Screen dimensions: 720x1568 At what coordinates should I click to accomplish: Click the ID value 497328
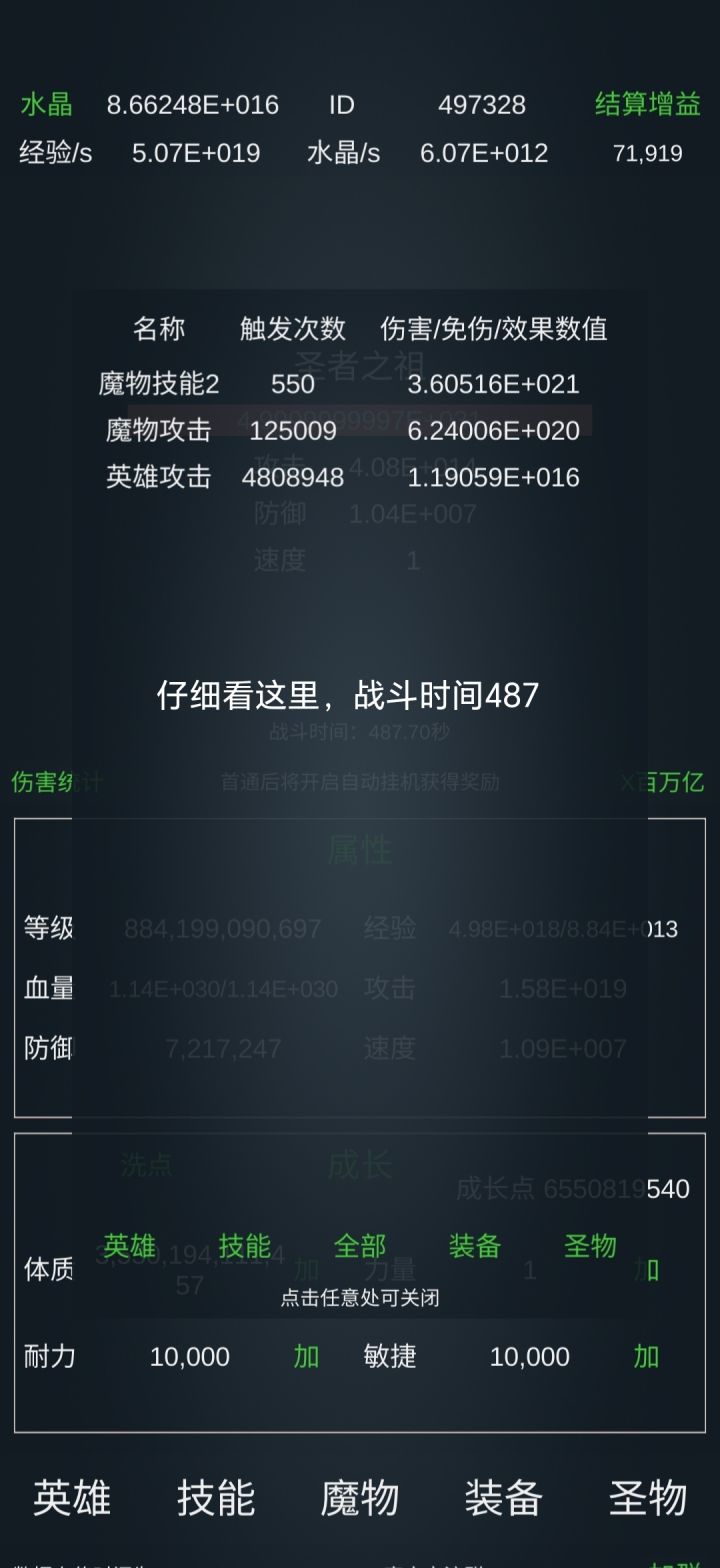tap(485, 104)
